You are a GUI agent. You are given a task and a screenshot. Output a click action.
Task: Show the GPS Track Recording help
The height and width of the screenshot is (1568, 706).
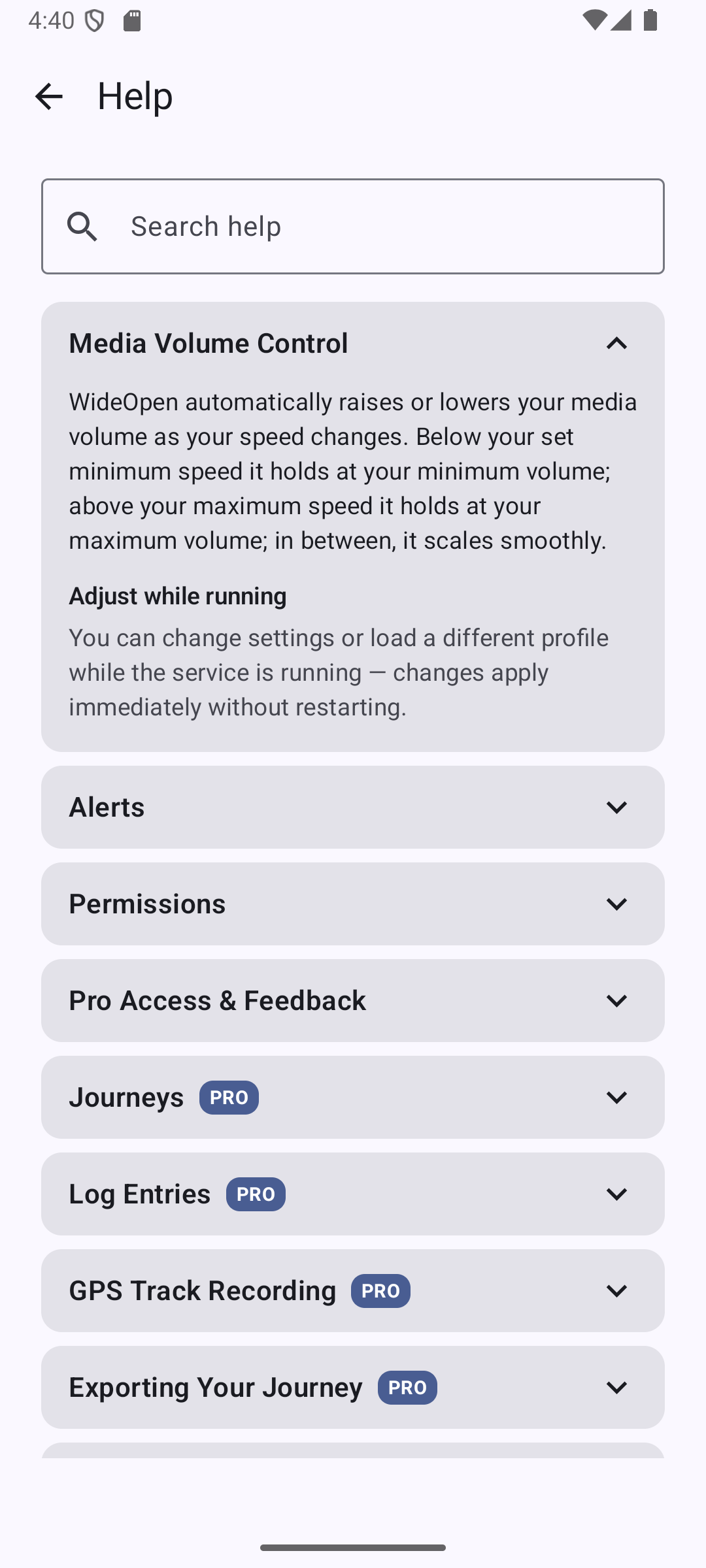coord(353,1290)
